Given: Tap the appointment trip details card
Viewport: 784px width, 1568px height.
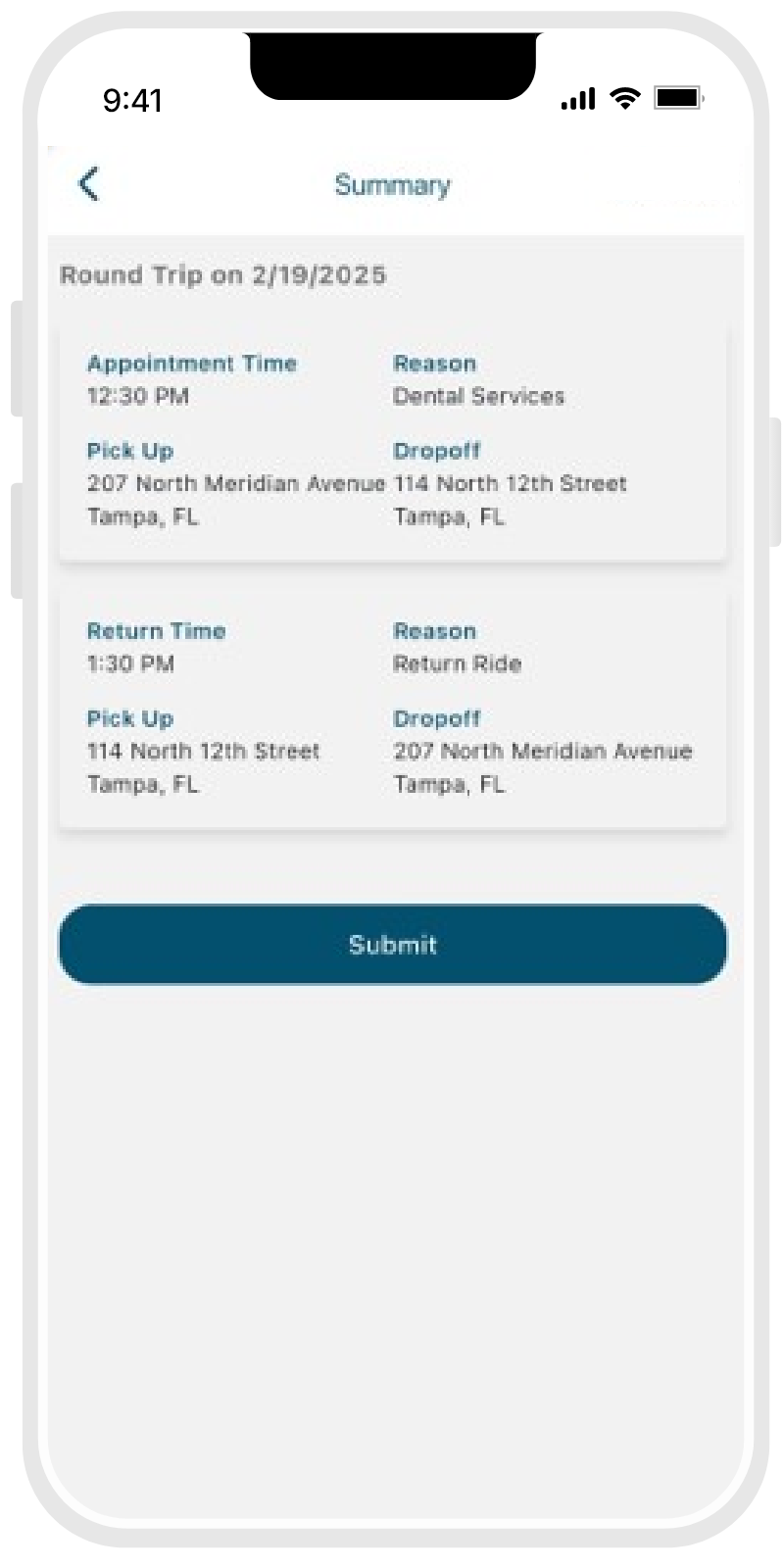Looking at the screenshot, I should pos(392,441).
